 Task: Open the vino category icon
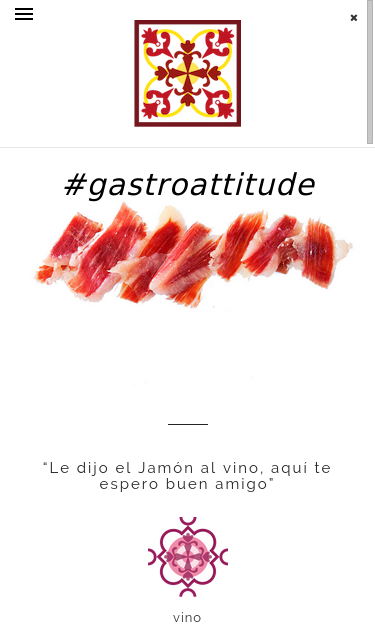(188, 557)
